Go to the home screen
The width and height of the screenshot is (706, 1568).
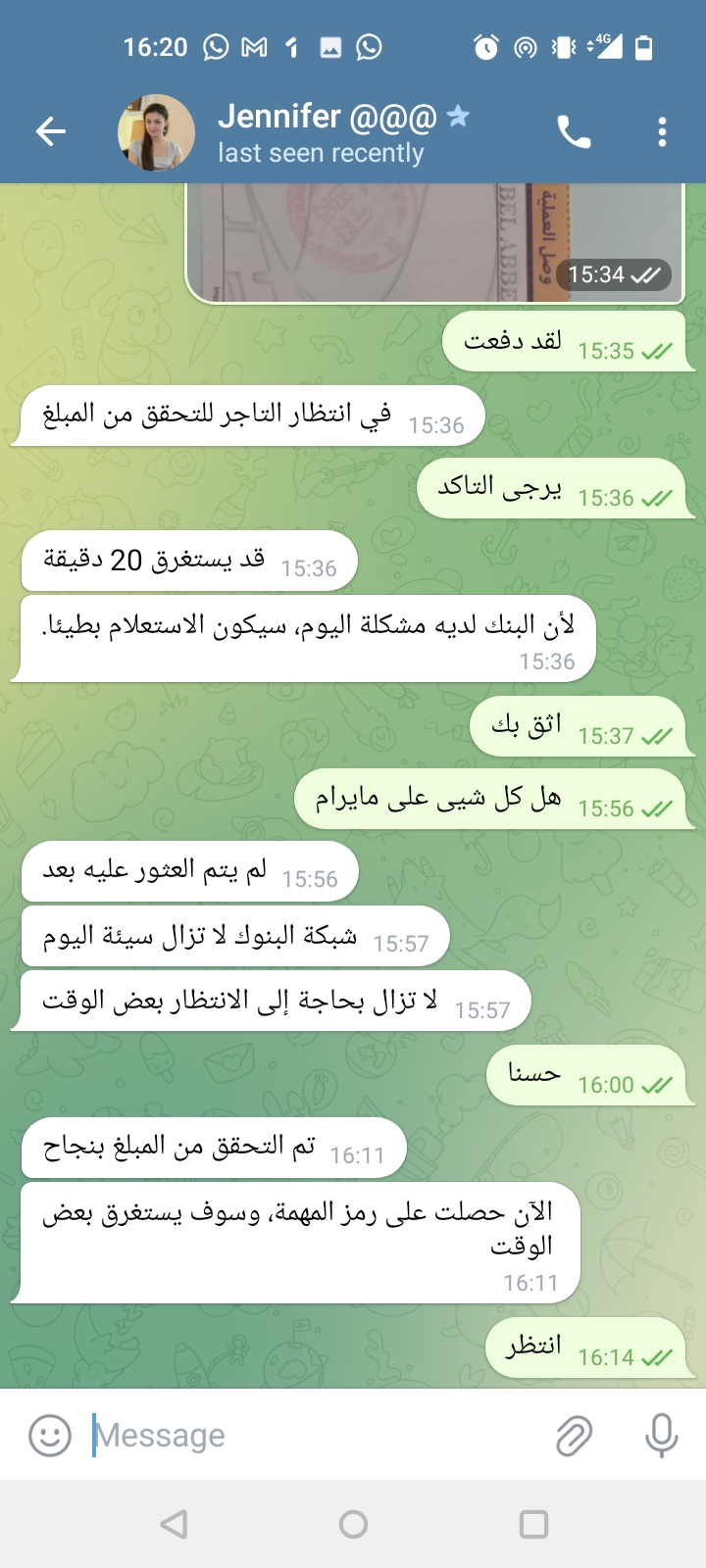(x=353, y=1524)
